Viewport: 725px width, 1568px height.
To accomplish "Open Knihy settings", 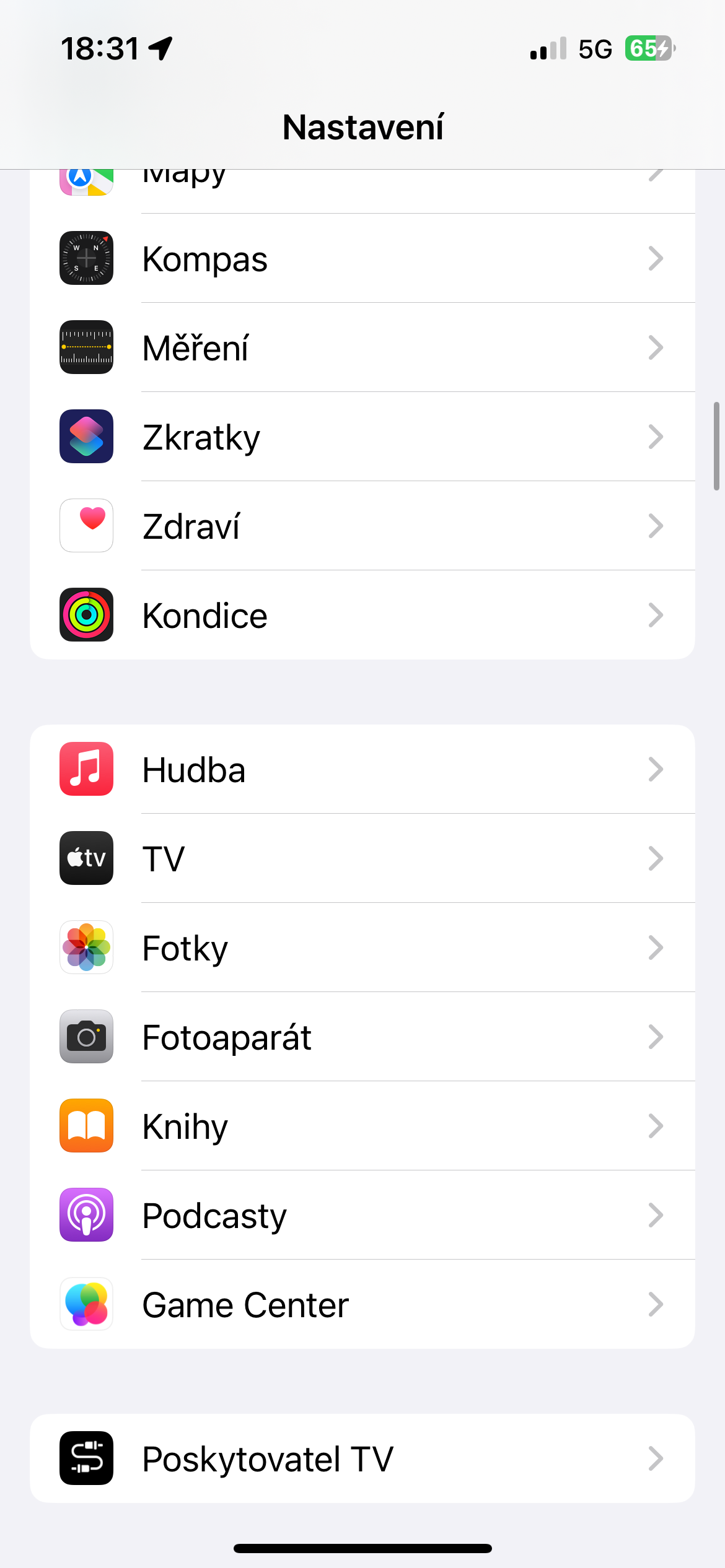I will [x=362, y=1126].
